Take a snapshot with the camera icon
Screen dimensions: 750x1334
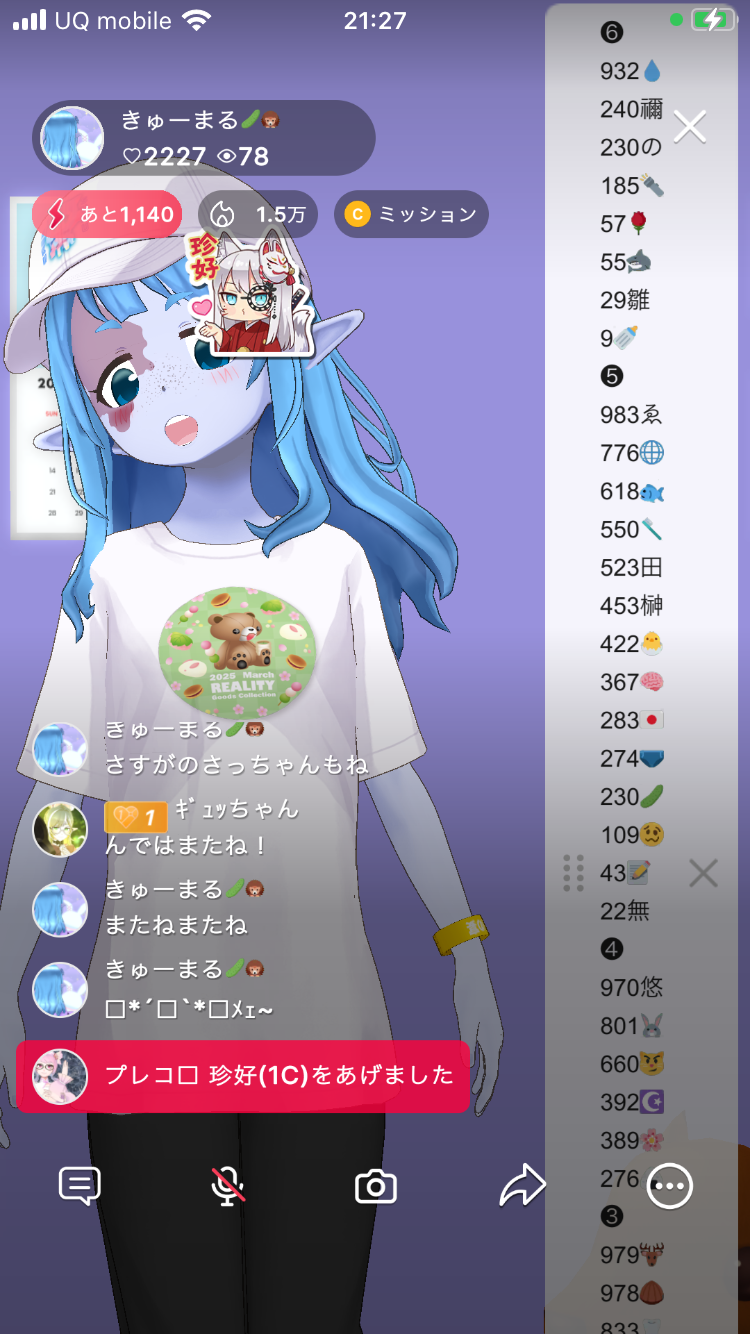click(x=376, y=1187)
